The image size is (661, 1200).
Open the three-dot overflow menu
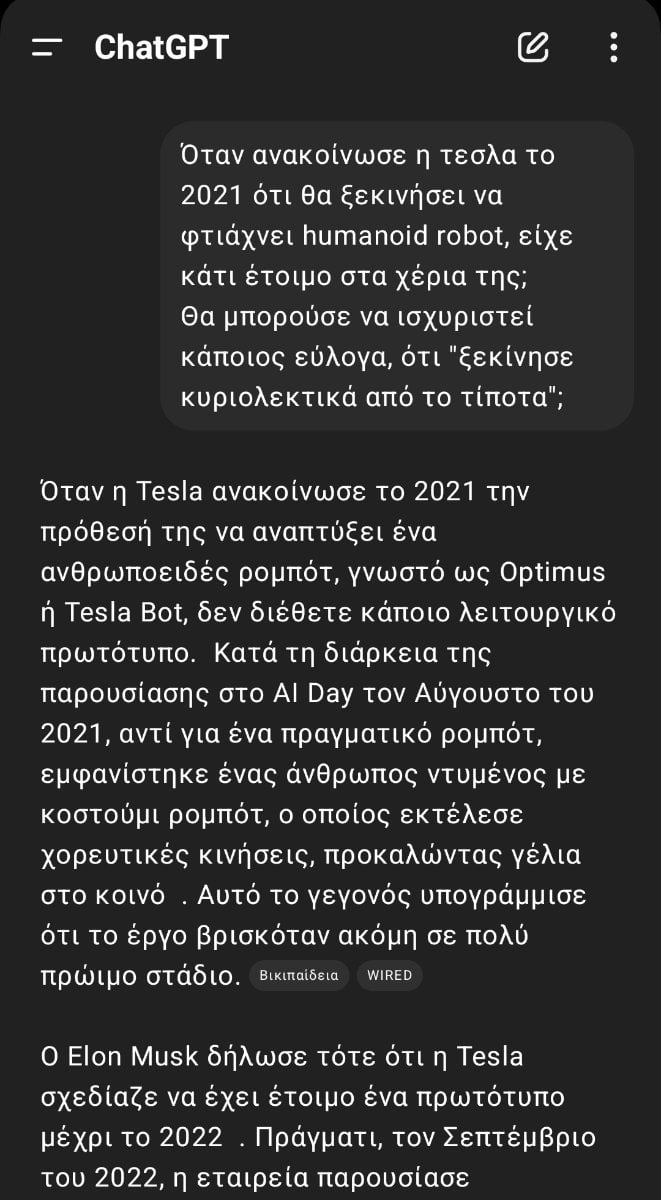pos(613,47)
